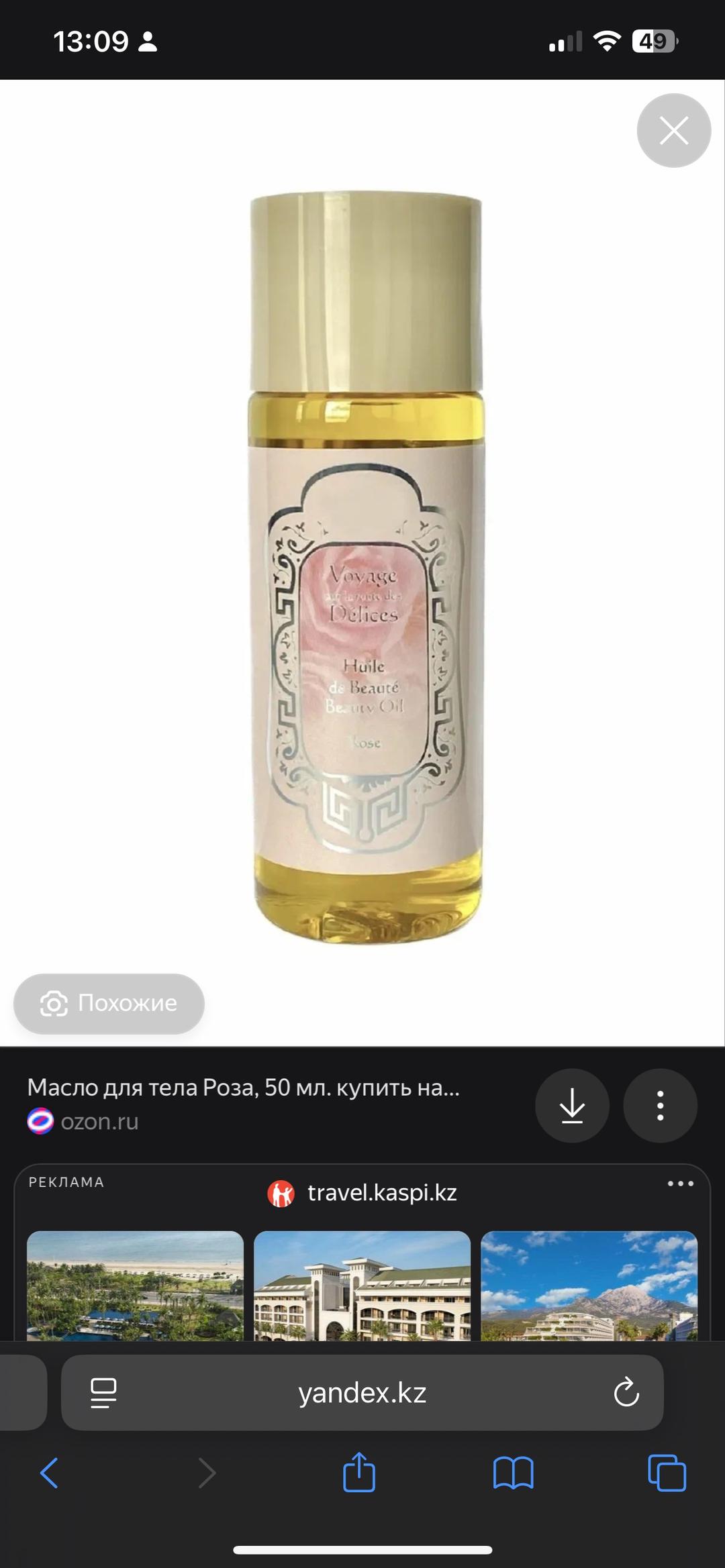Visit the travel.kaspi.kz advertisement
The width and height of the screenshot is (725, 1568).
[x=362, y=1193]
